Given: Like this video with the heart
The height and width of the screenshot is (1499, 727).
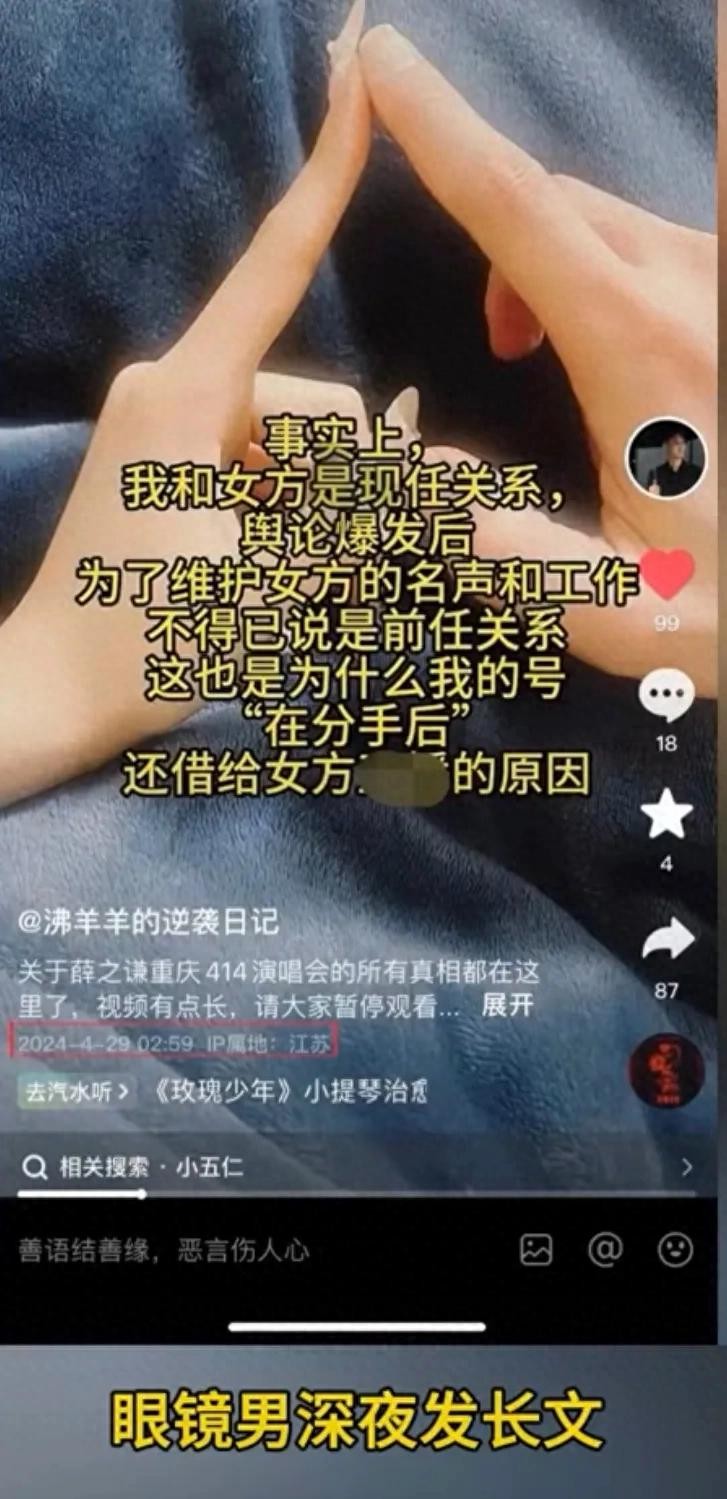Looking at the screenshot, I should [667, 575].
